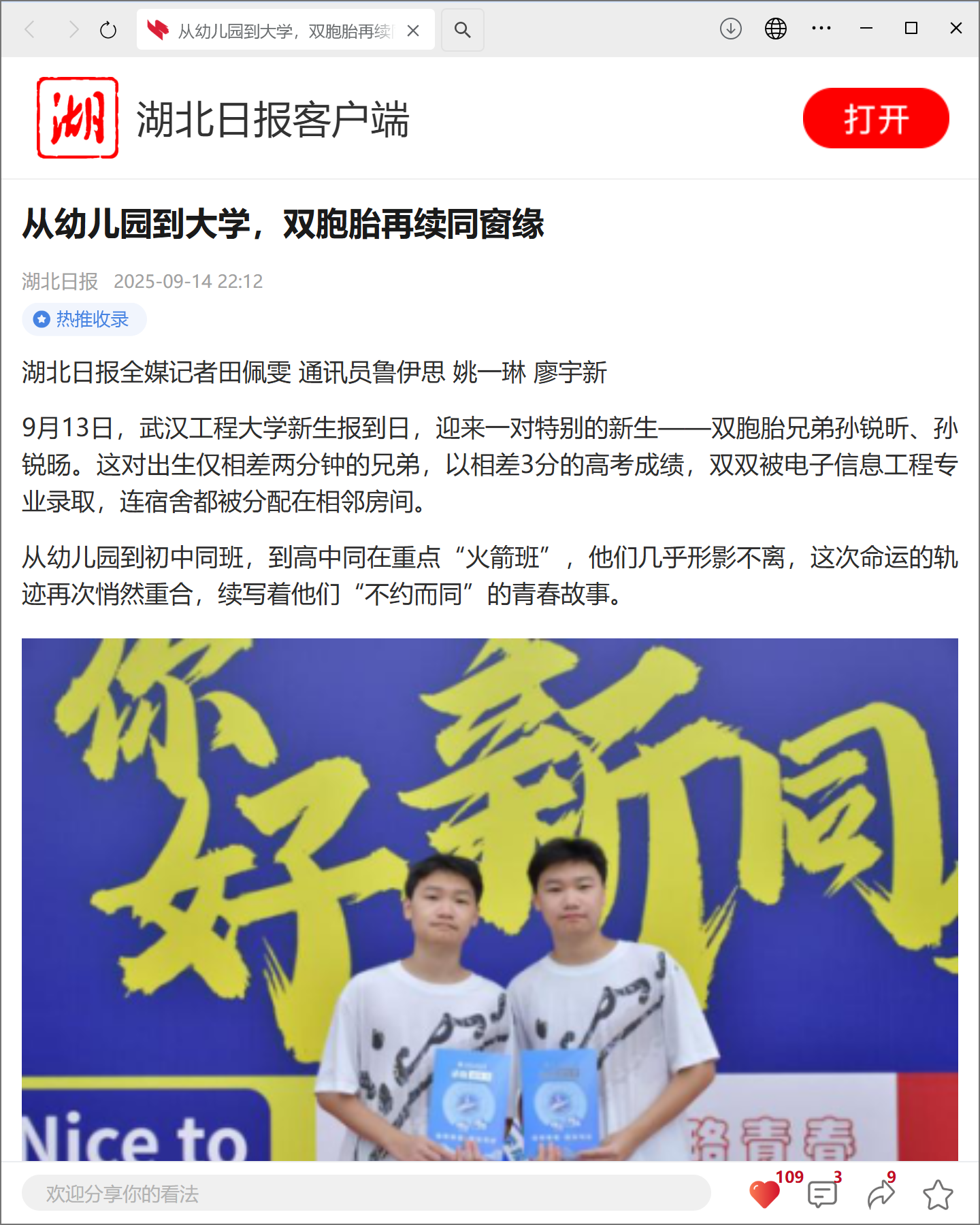Minimize the browser window
This screenshot has width=980, height=1225.
[x=866, y=29]
